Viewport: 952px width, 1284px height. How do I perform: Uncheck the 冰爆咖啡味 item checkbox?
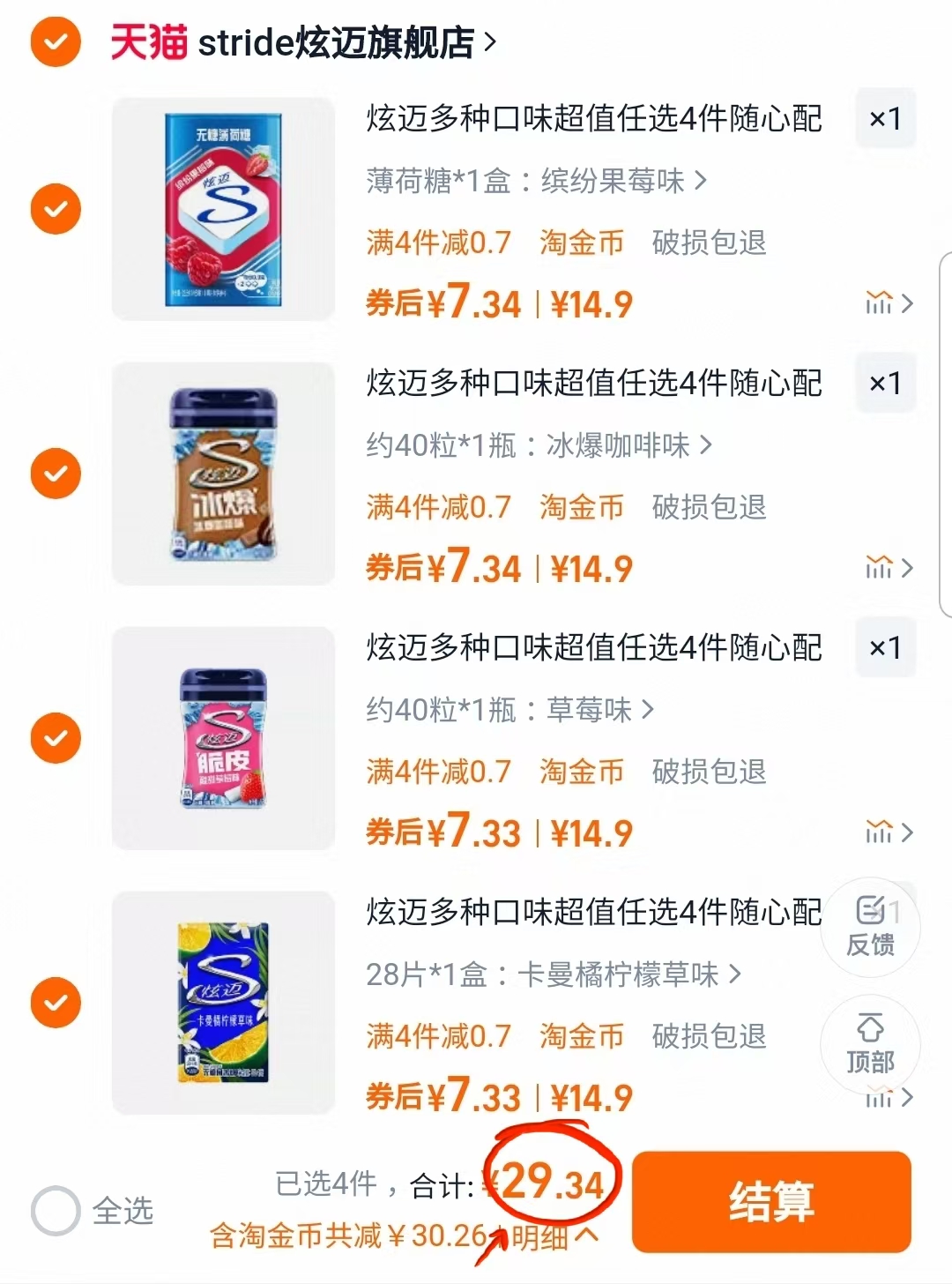[x=55, y=473]
